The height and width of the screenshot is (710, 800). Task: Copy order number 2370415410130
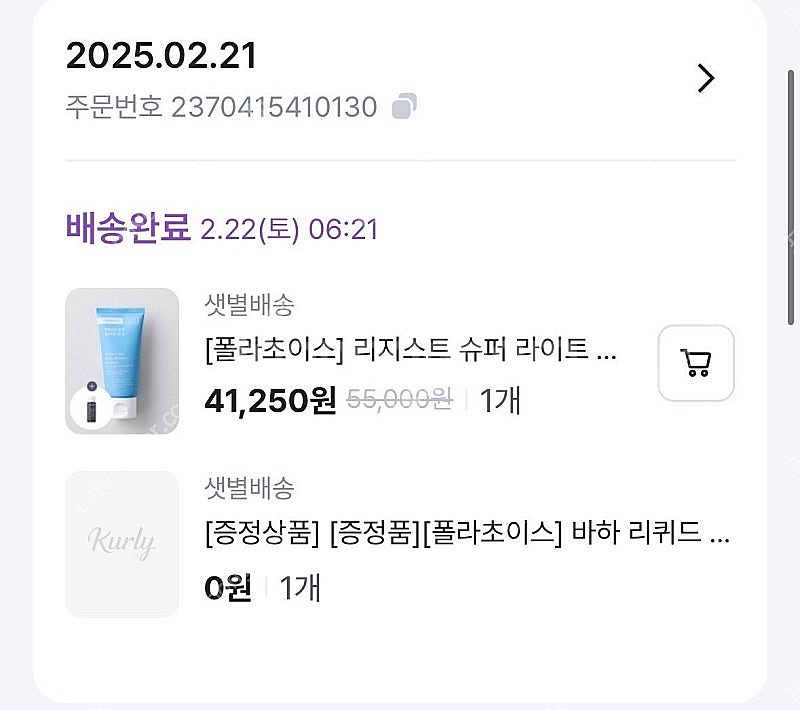(404, 107)
